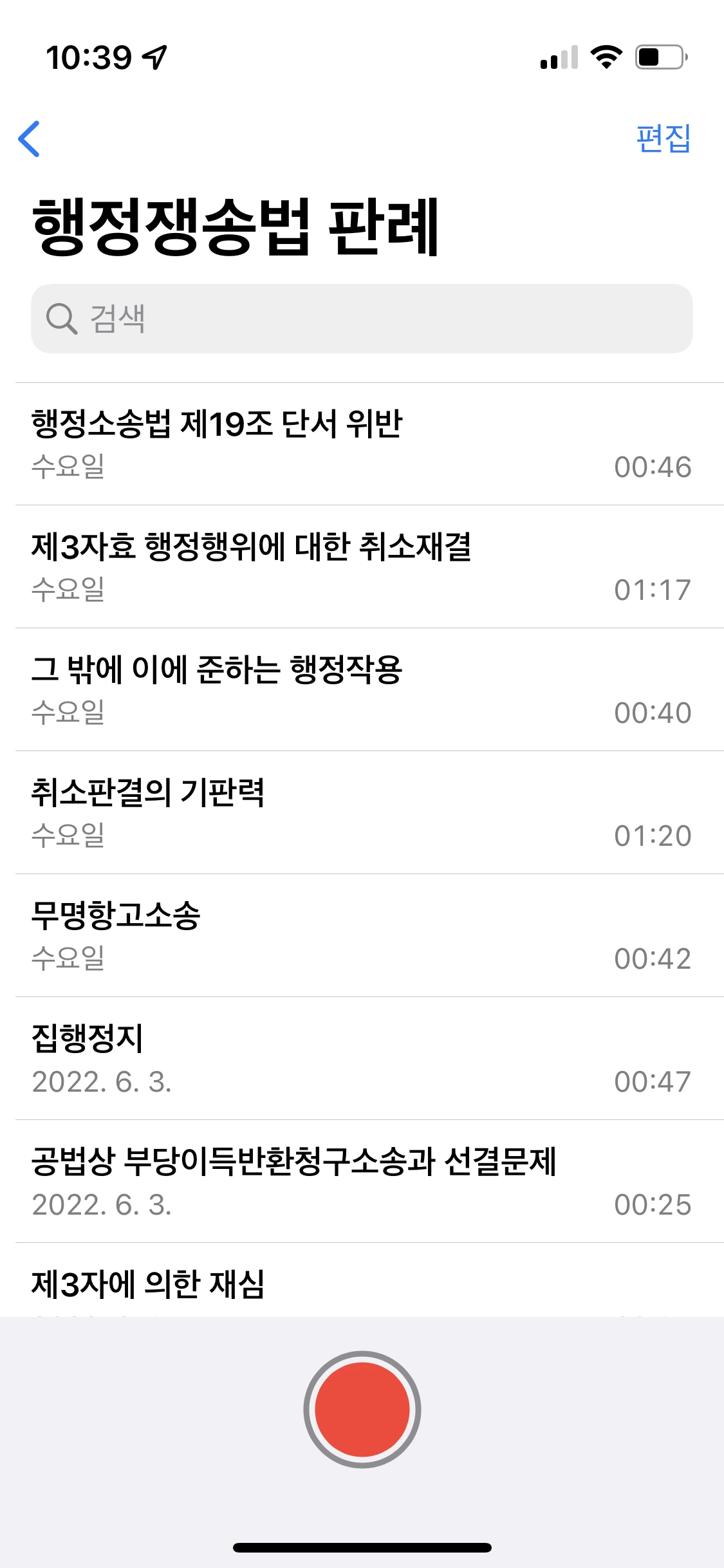Select the 취소판결의 기판력 recording
The width and height of the screenshot is (724, 1568).
pos(369,813)
